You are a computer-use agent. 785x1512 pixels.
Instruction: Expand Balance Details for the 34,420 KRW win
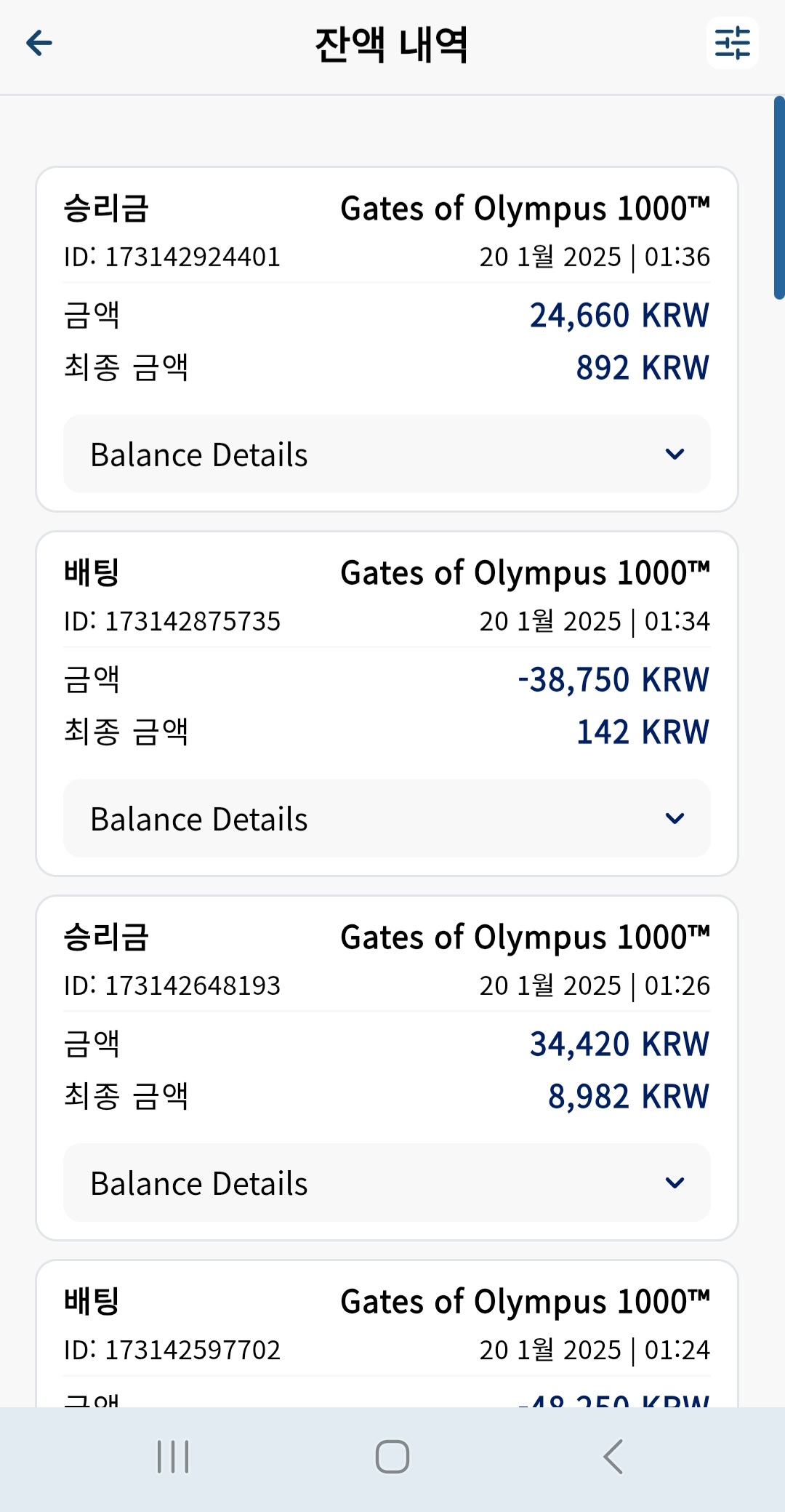tap(387, 1183)
